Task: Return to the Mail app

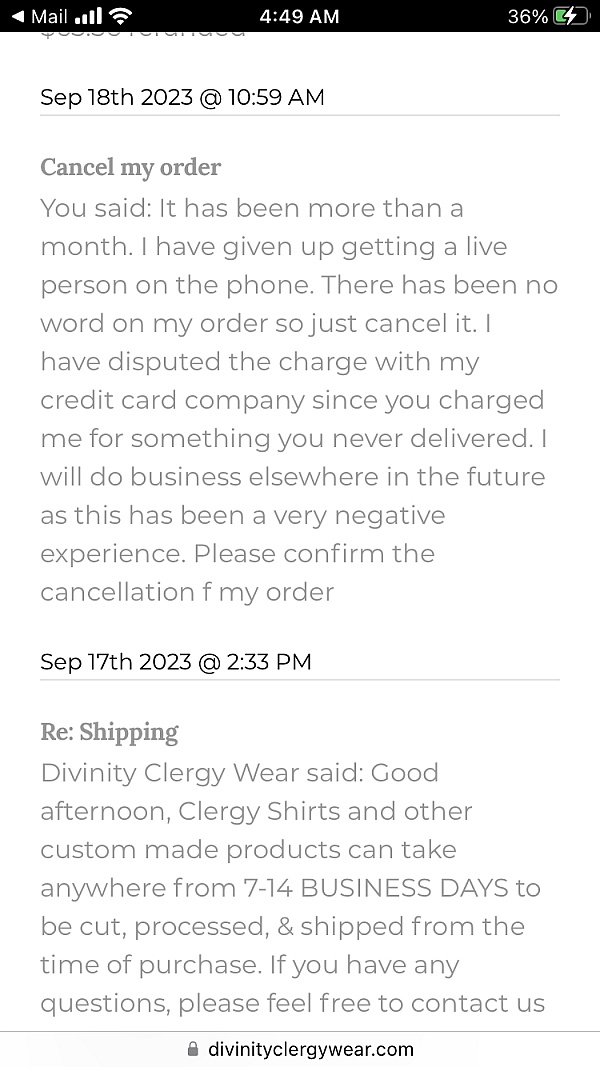Action: click(x=39, y=16)
